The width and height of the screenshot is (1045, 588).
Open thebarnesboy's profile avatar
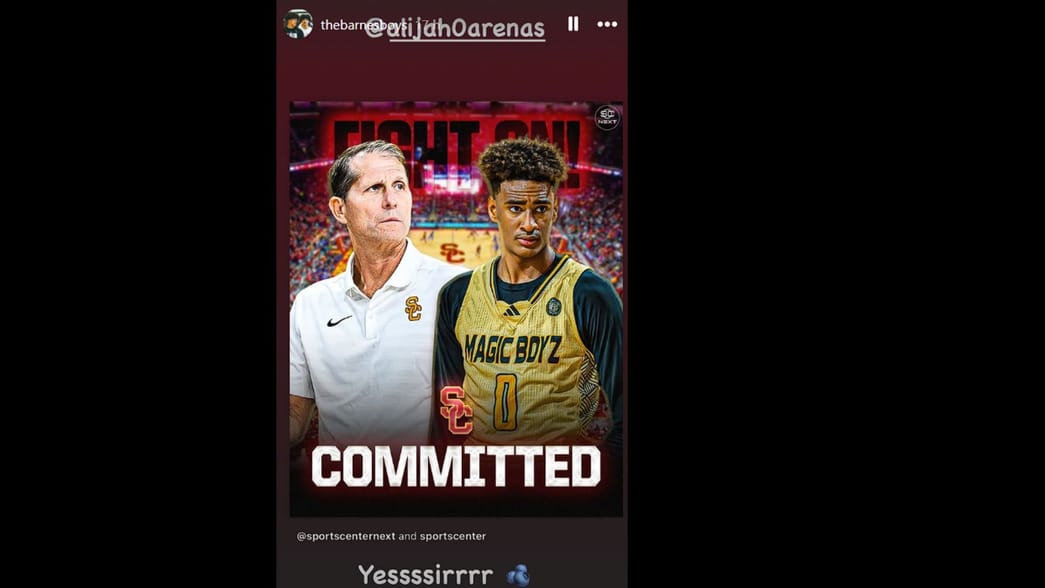(x=298, y=24)
